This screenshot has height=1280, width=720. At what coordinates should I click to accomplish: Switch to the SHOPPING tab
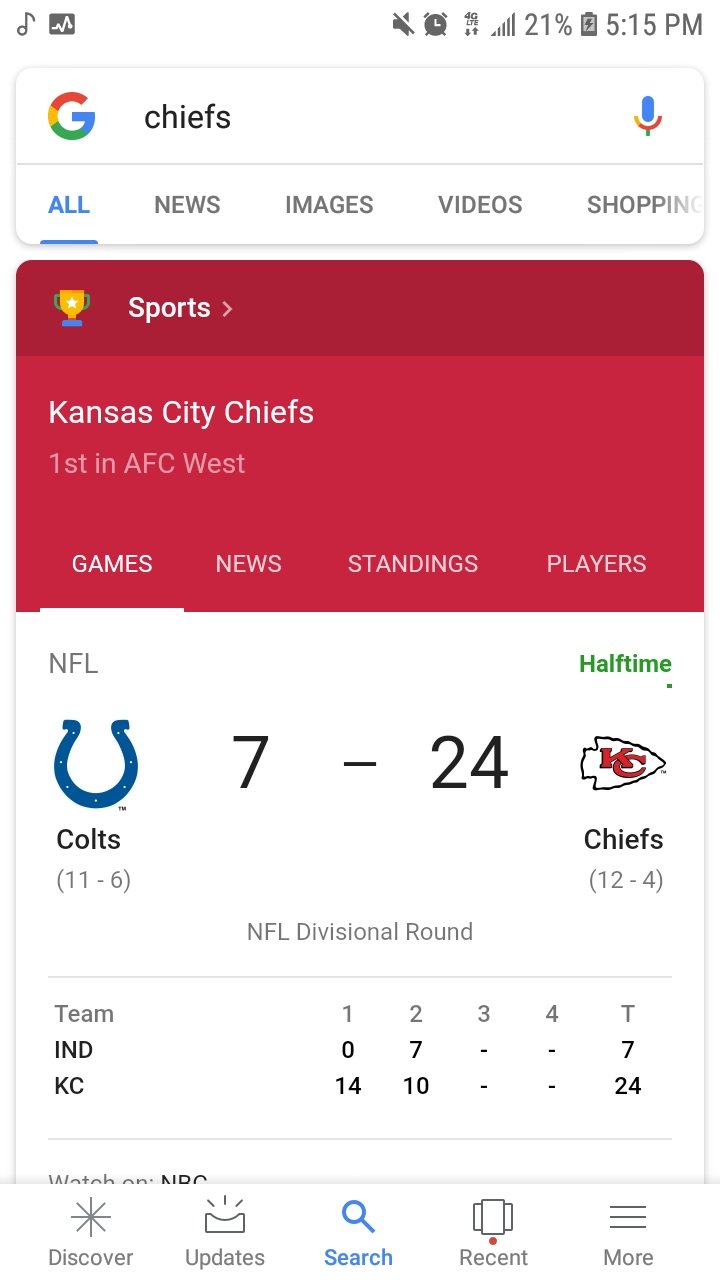tap(644, 205)
